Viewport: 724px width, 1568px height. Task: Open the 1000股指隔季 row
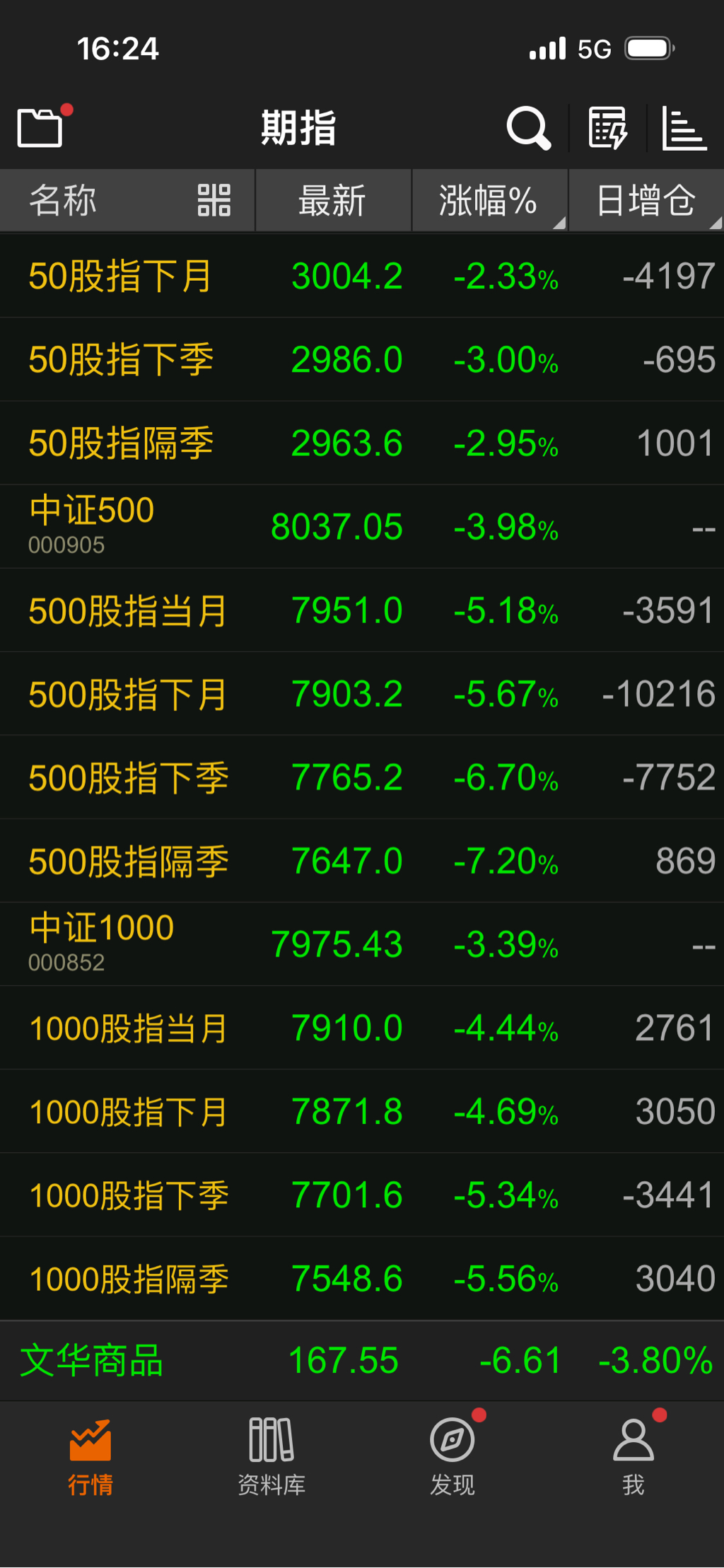(x=362, y=1278)
